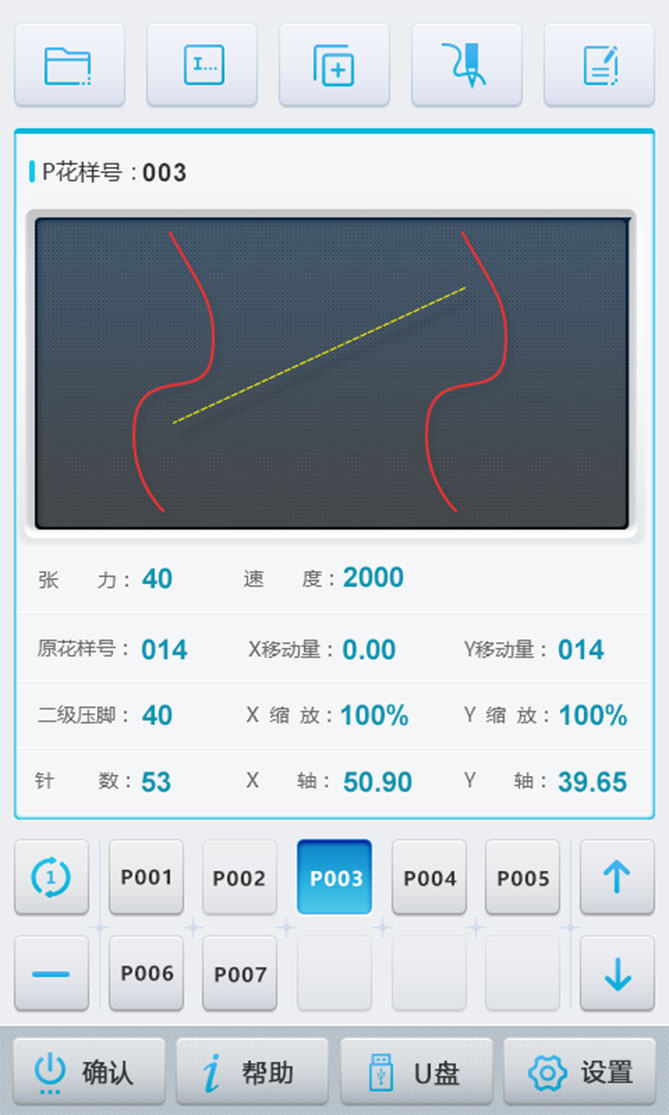Tap the circular cycle-1 button
The height and width of the screenshot is (1115, 669).
(x=51, y=877)
